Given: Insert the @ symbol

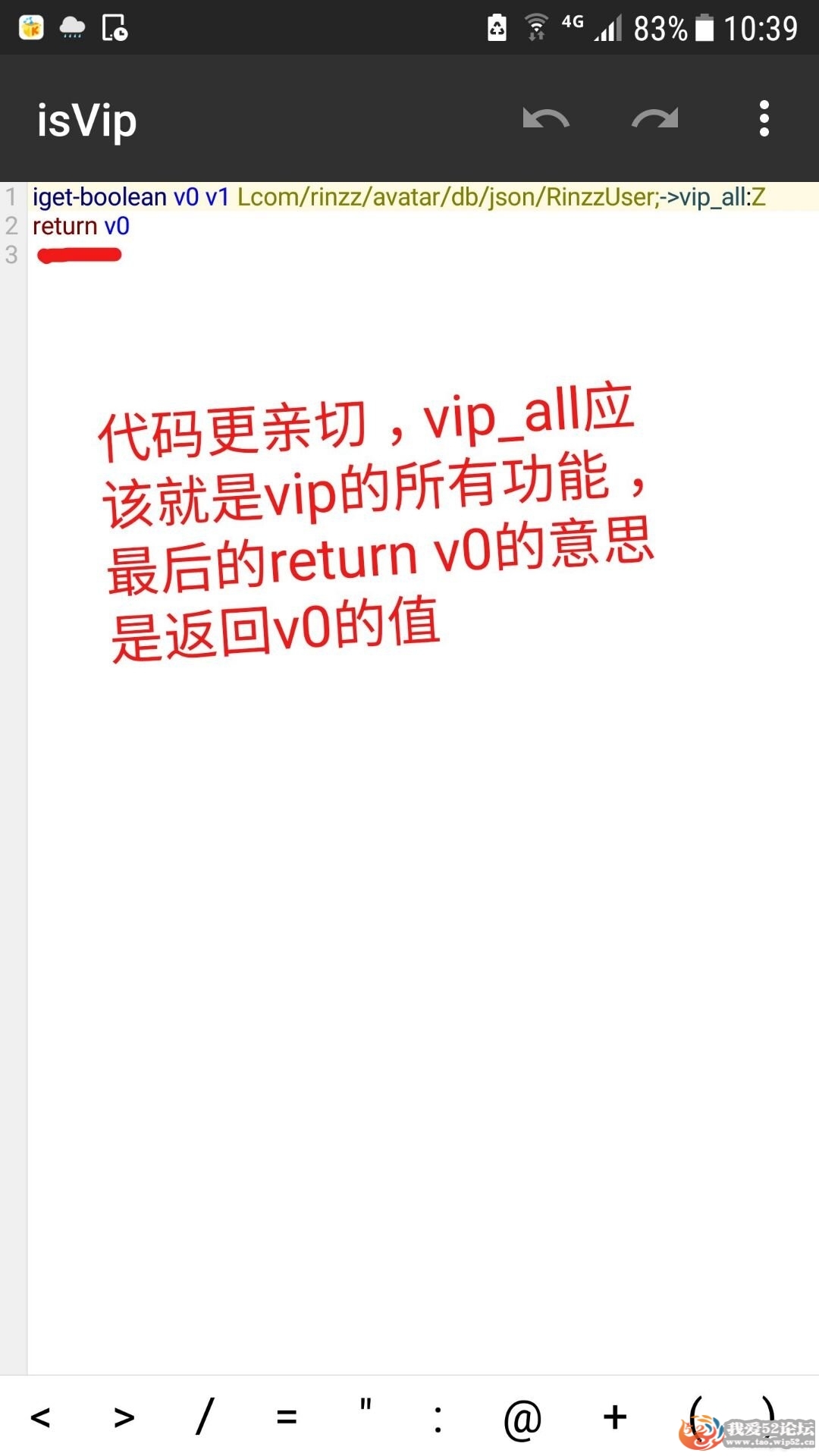Looking at the screenshot, I should [522, 1417].
